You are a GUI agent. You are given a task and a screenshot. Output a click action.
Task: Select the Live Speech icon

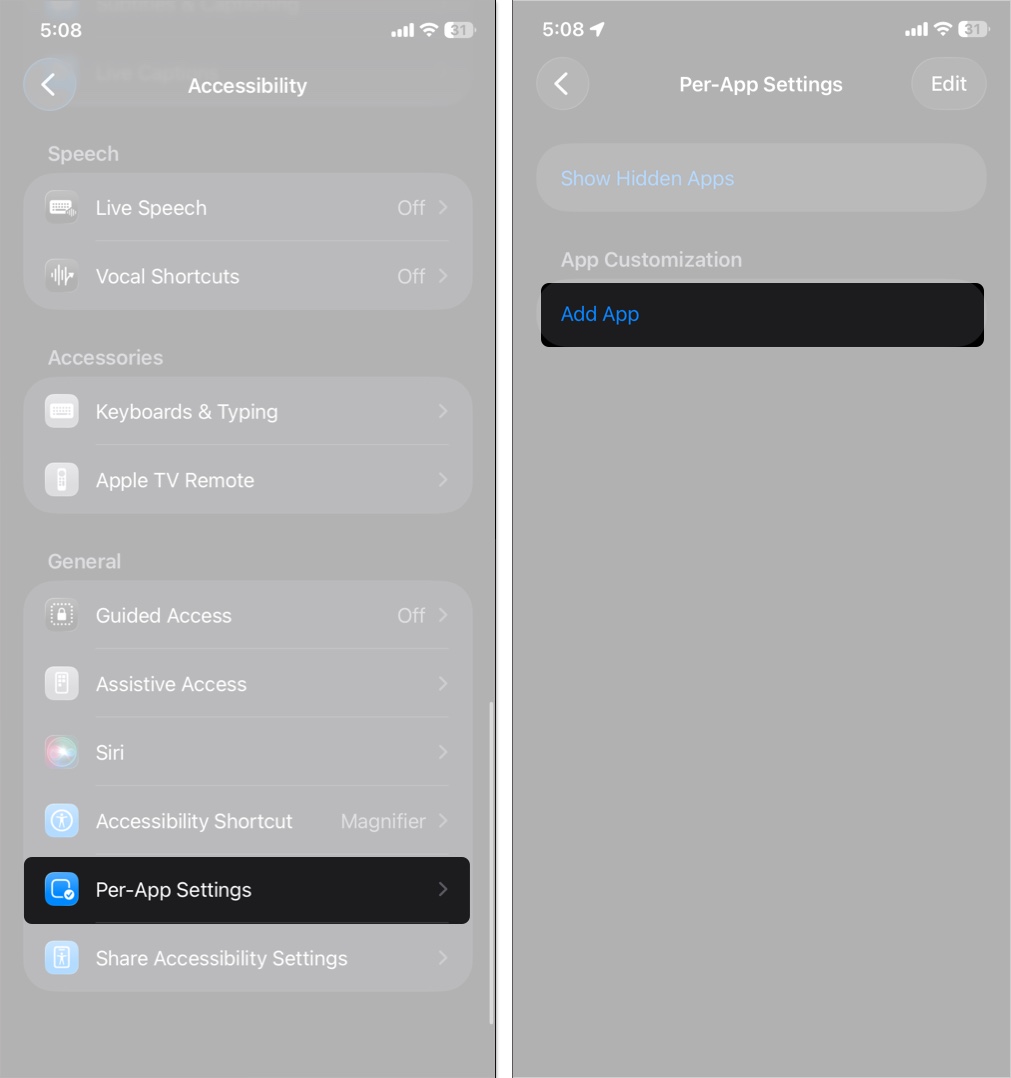(x=61, y=207)
